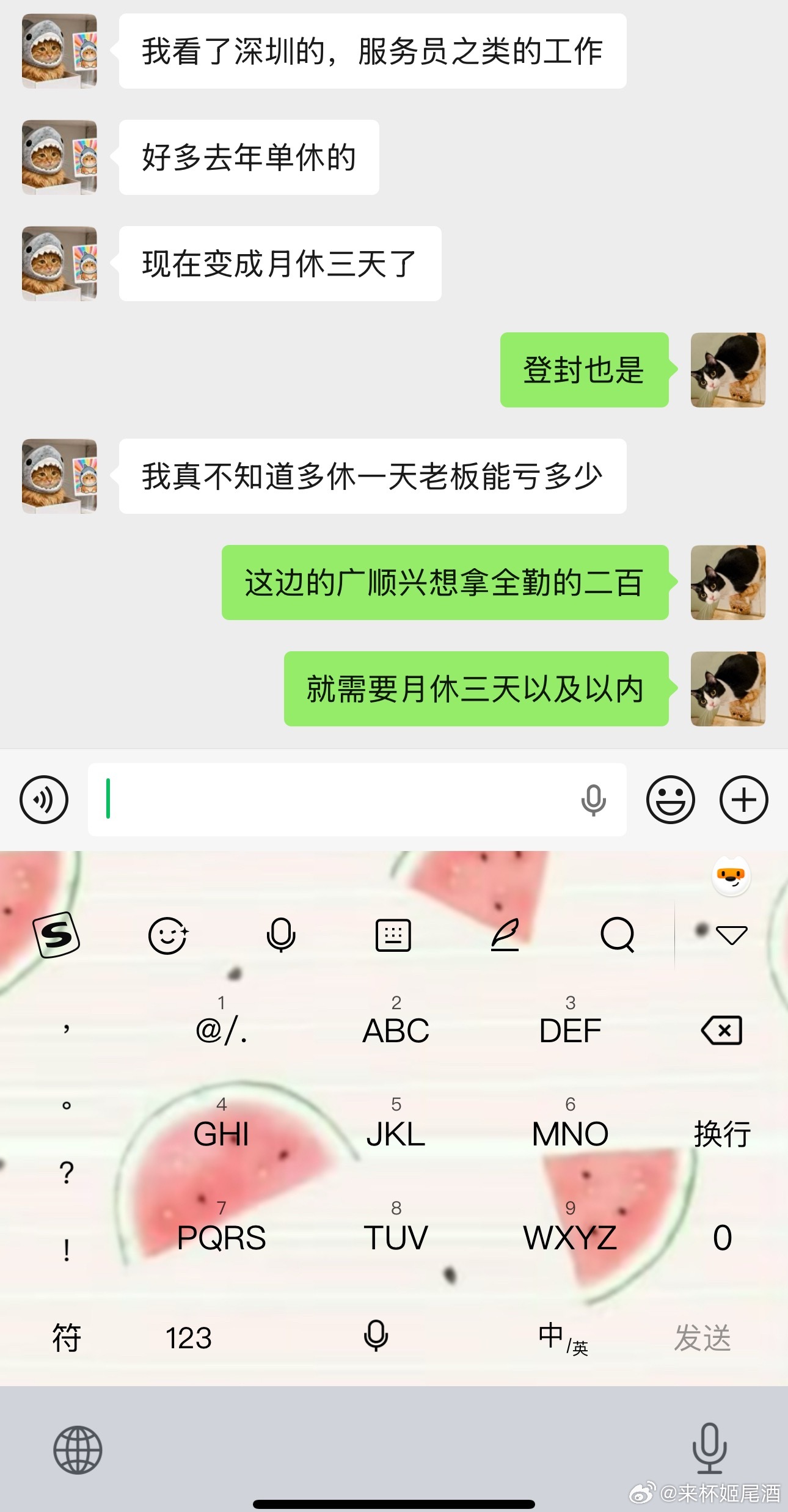Viewport: 788px width, 1512px height.
Task: Open keyboard emoji picker in toolbar
Action: coord(168,935)
